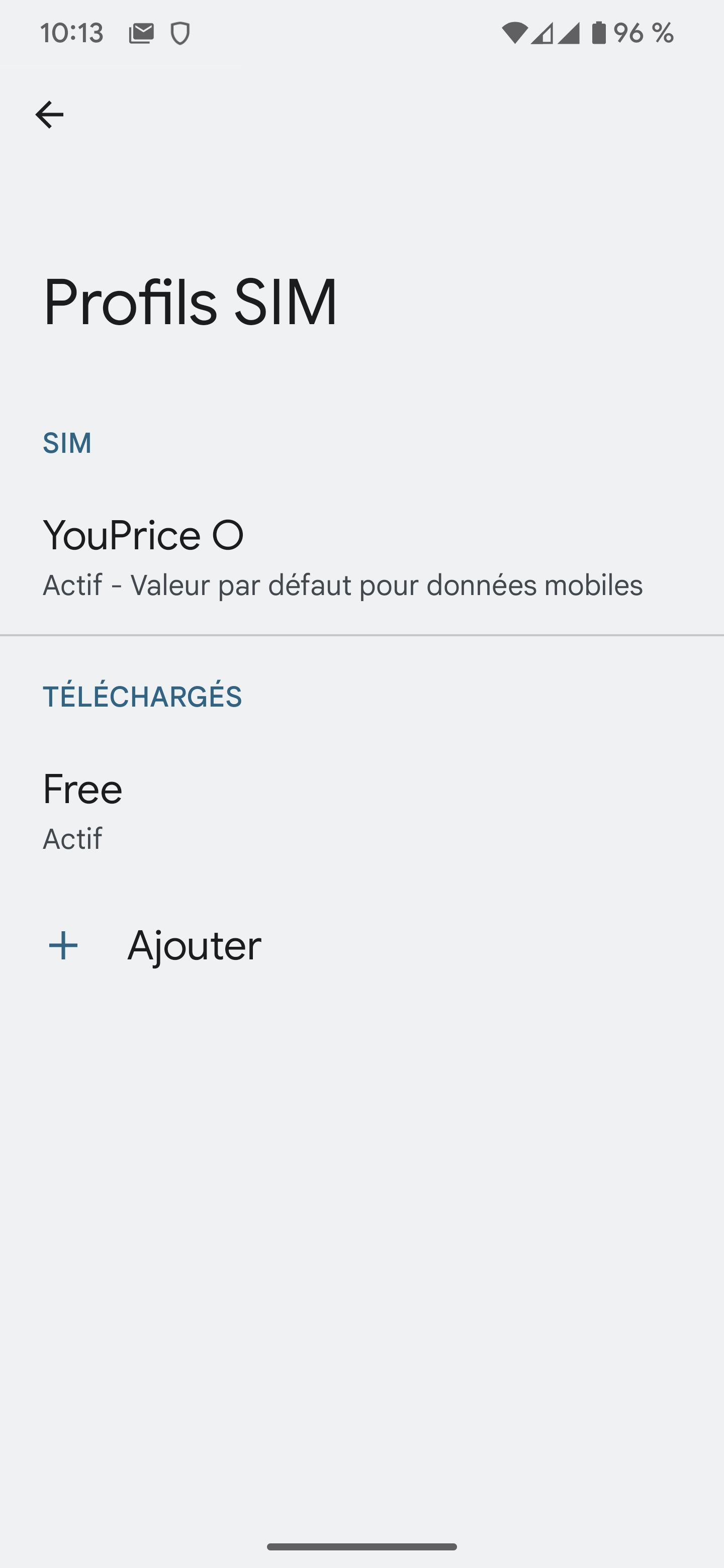Tap Ajouter to add a SIM
Viewport: 724px width, 1568px height.
[x=194, y=945]
